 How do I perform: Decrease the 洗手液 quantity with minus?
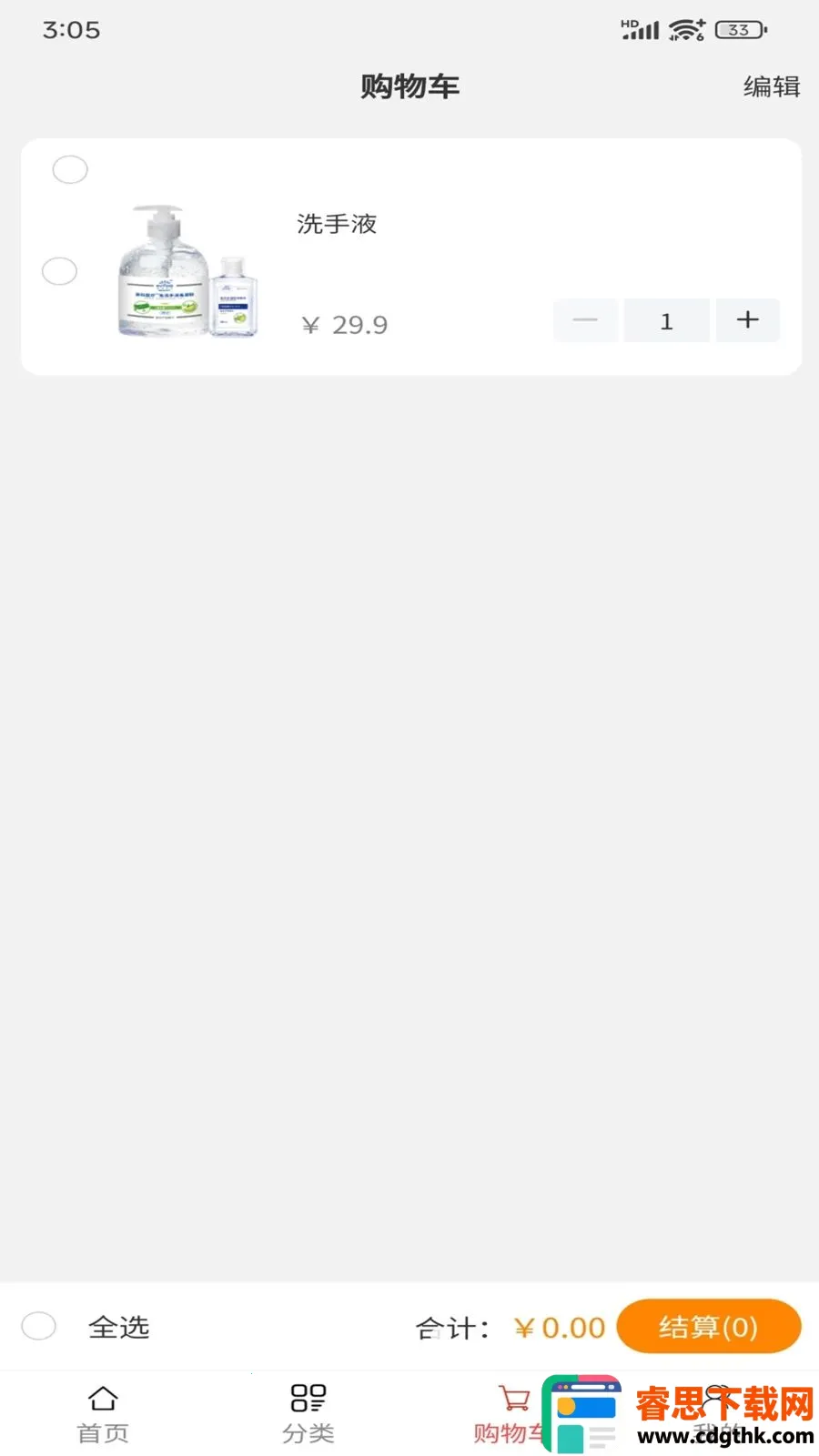(585, 320)
